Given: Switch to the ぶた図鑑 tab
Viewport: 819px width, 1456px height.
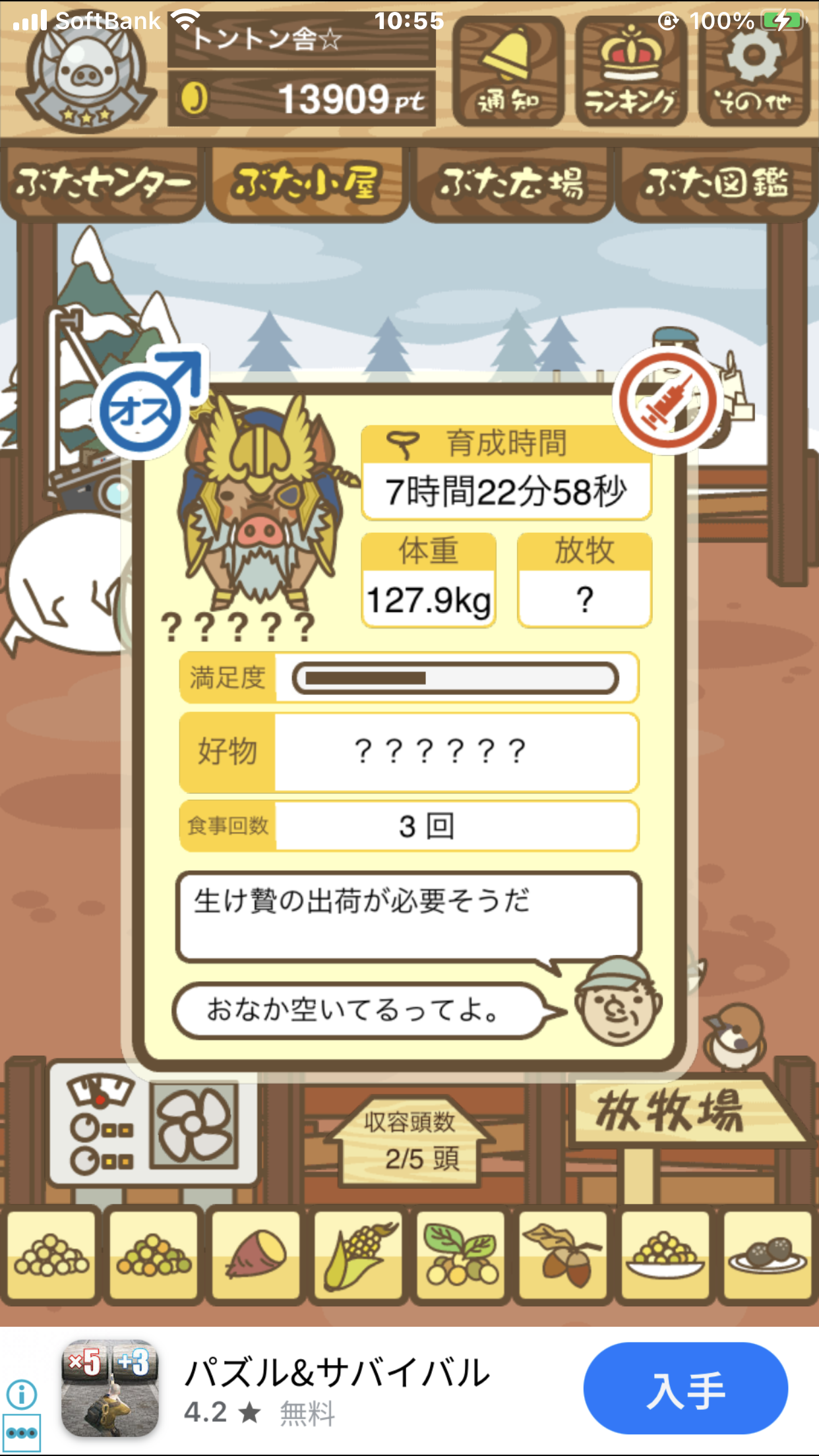Looking at the screenshot, I should [x=717, y=183].
